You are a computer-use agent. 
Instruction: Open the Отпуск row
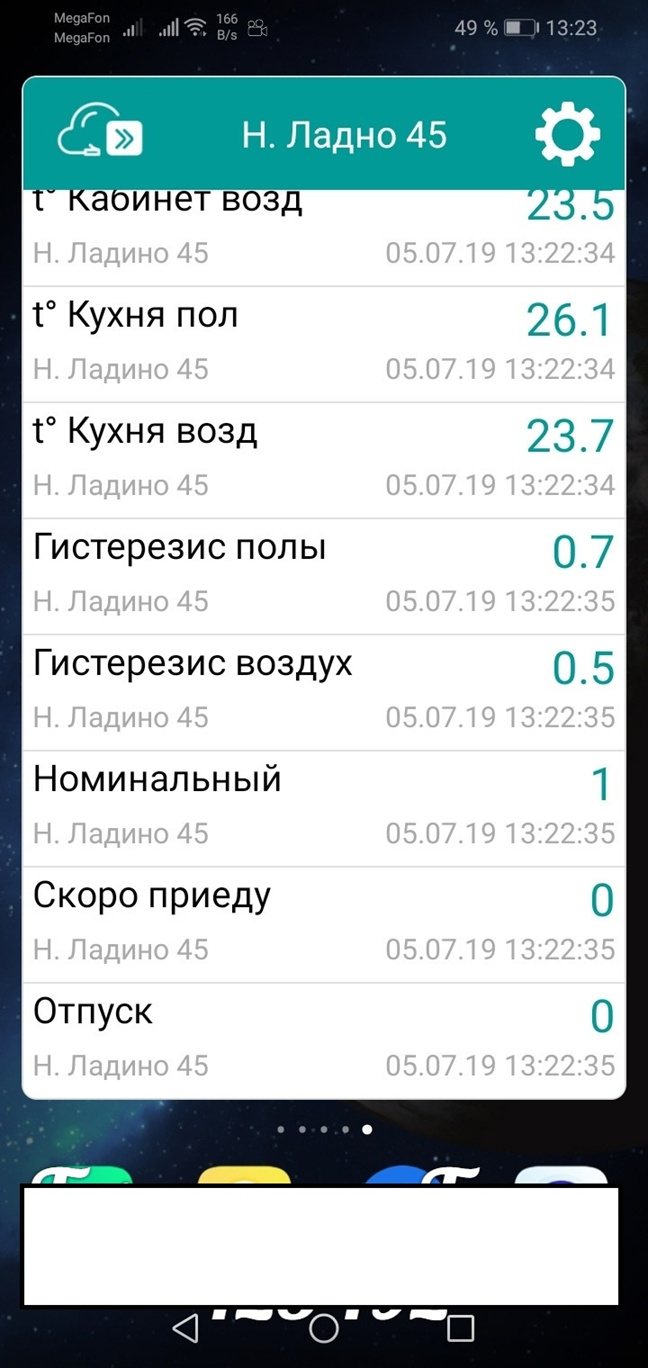324,1040
